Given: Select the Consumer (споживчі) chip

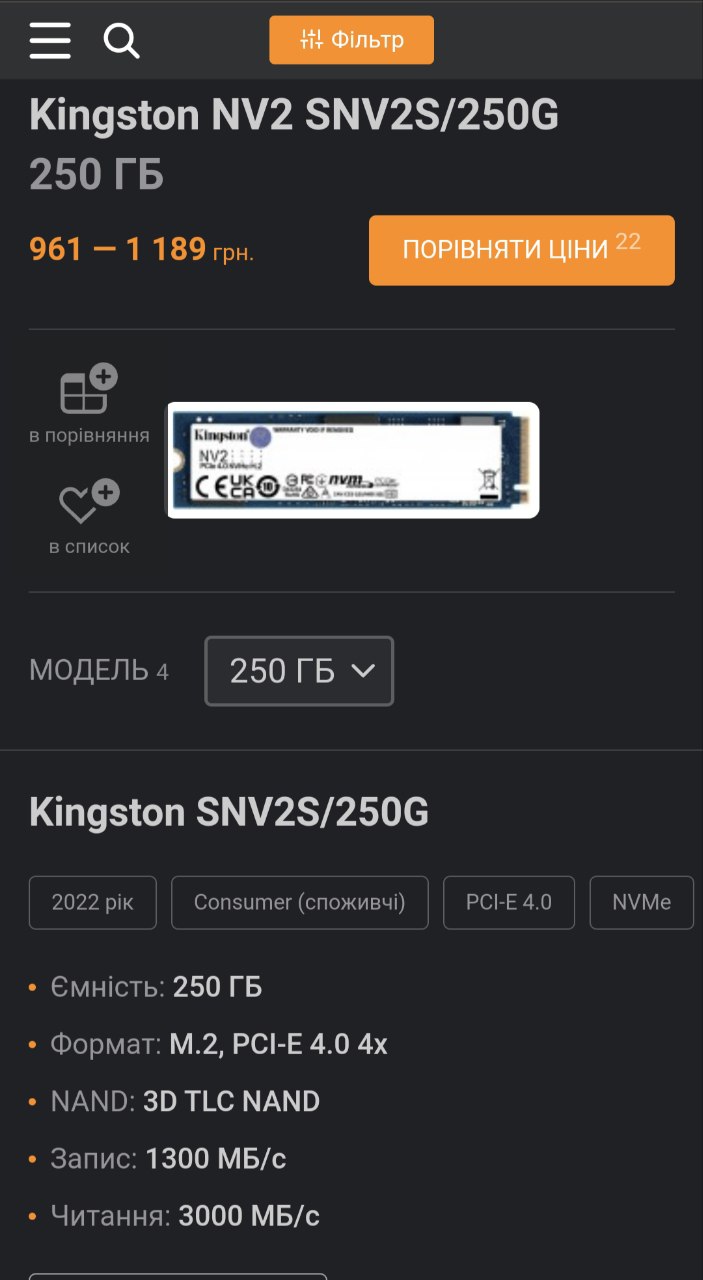Looking at the screenshot, I should tap(300, 903).
